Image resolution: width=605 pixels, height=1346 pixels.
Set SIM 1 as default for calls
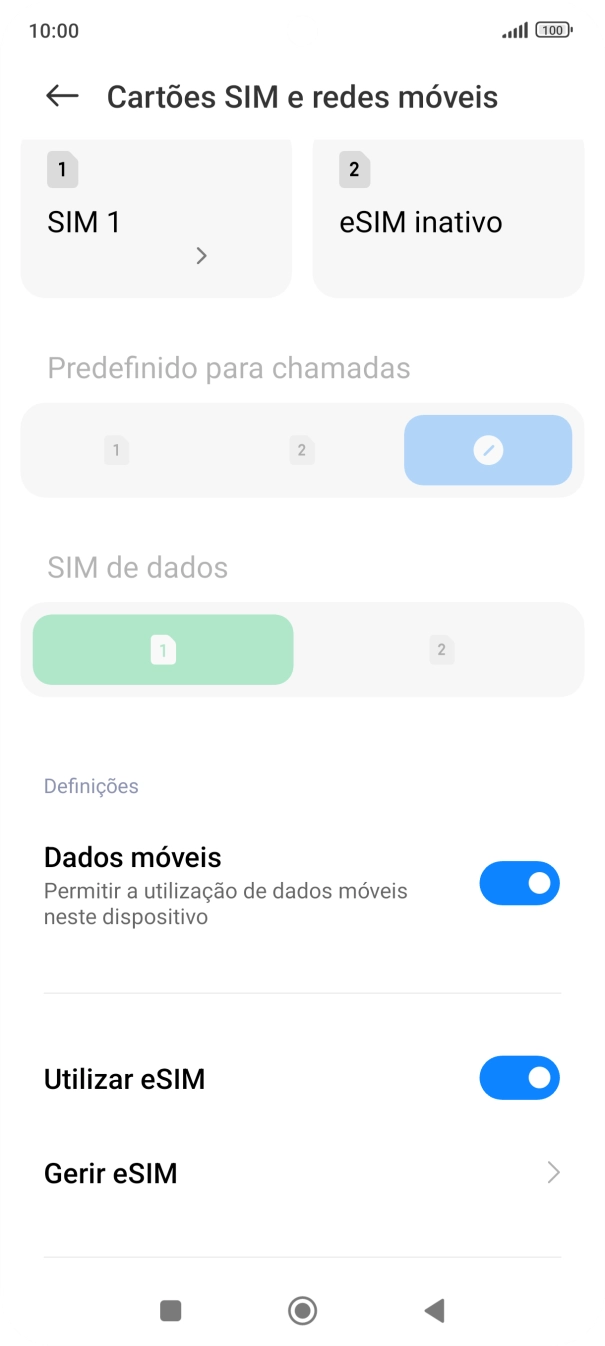point(116,450)
